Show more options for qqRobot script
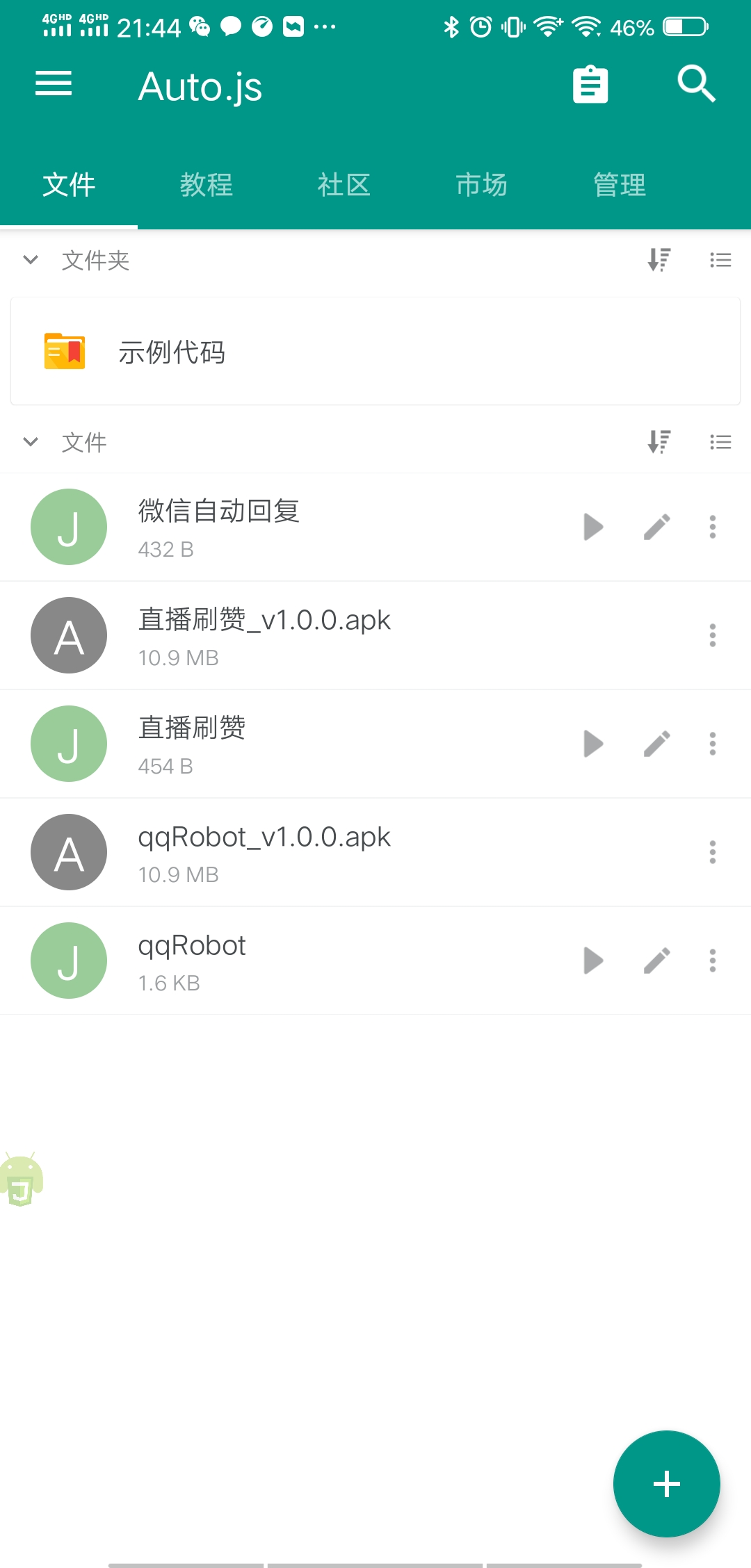Image resolution: width=751 pixels, height=1568 pixels. 713,961
